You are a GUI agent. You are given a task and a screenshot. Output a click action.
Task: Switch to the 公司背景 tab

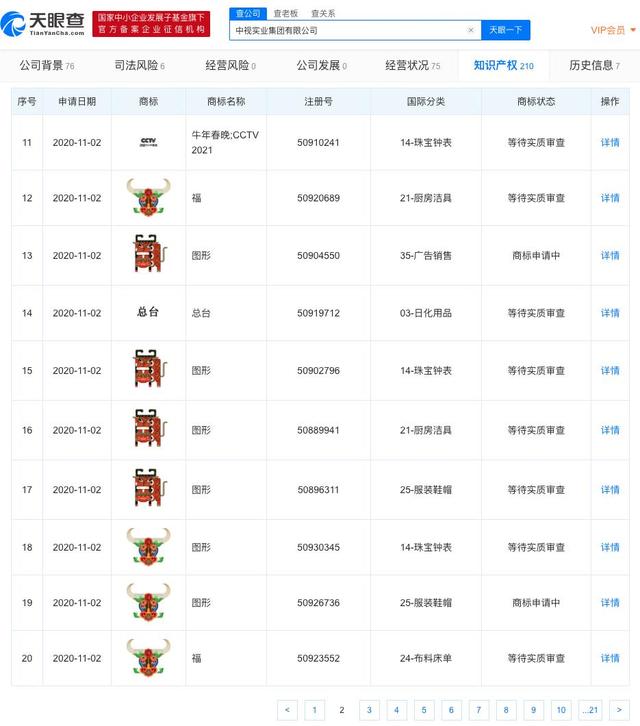(47, 66)
